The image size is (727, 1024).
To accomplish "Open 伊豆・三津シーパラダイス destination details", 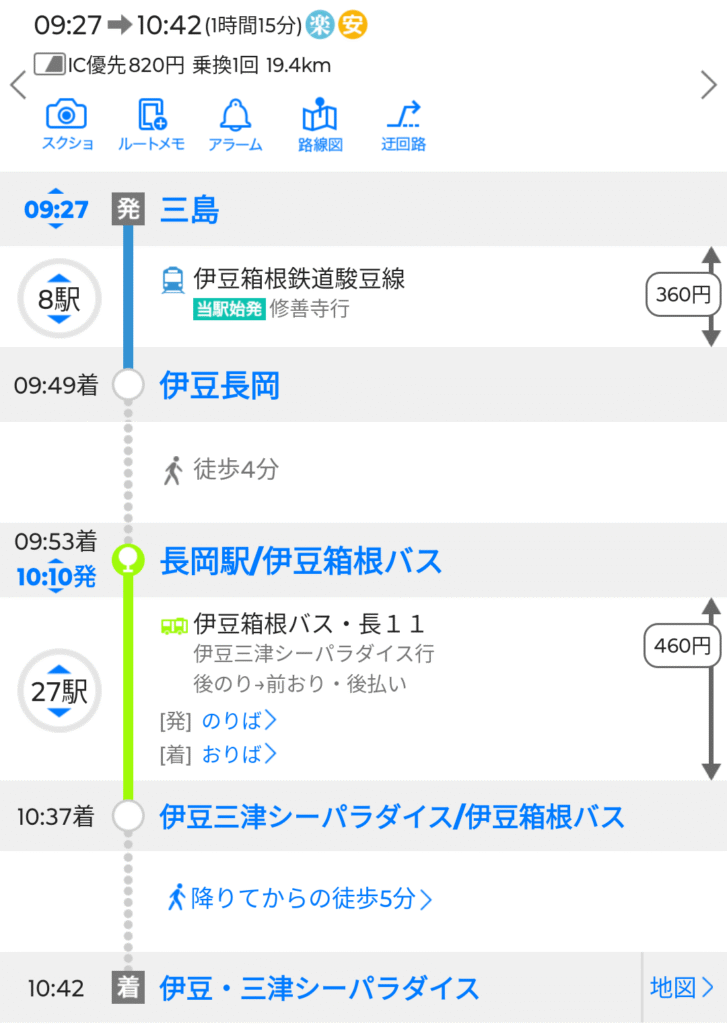I will click(x=319, y=989).
